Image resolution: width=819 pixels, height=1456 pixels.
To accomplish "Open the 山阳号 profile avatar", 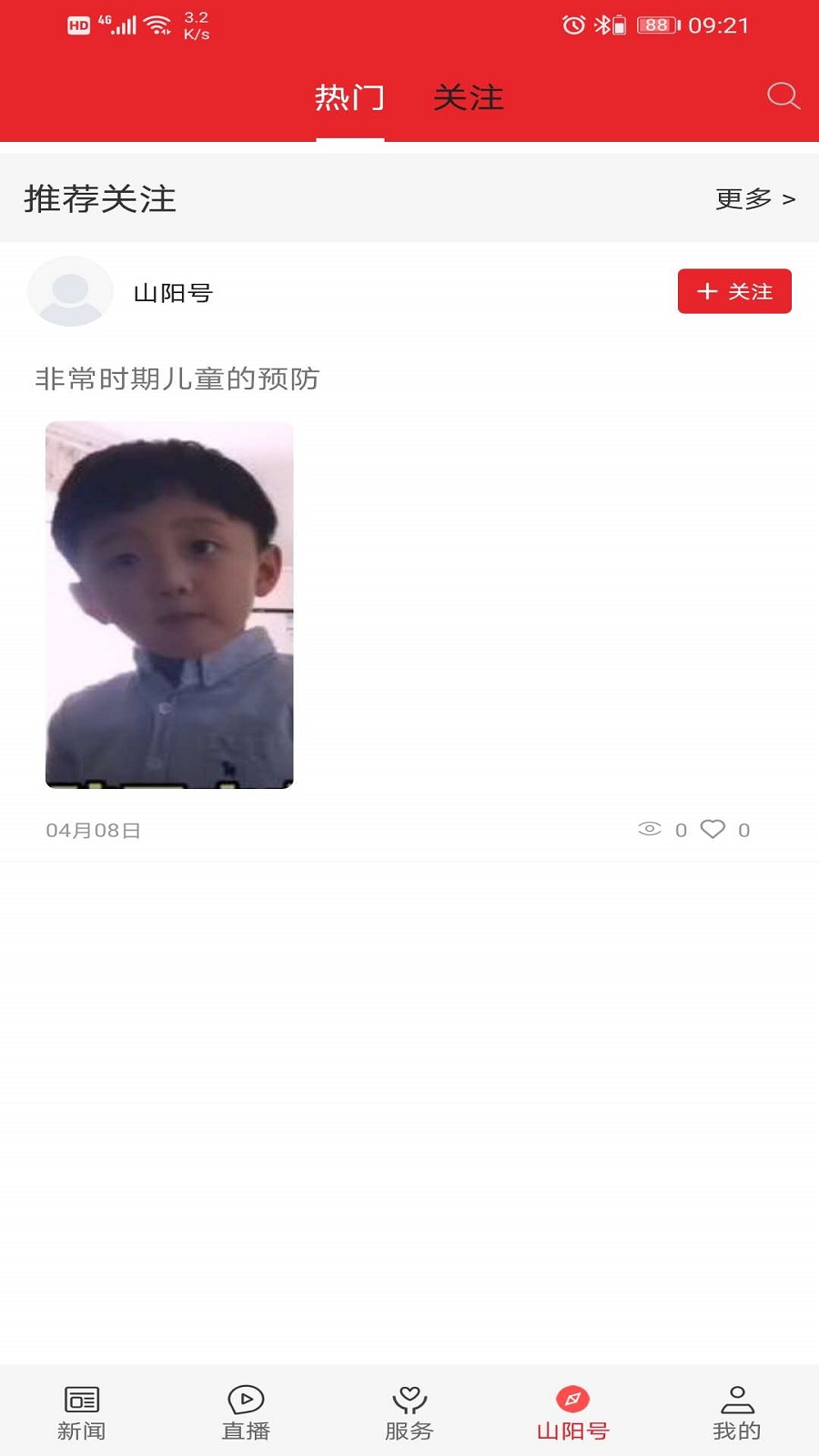I will (70, 292).
